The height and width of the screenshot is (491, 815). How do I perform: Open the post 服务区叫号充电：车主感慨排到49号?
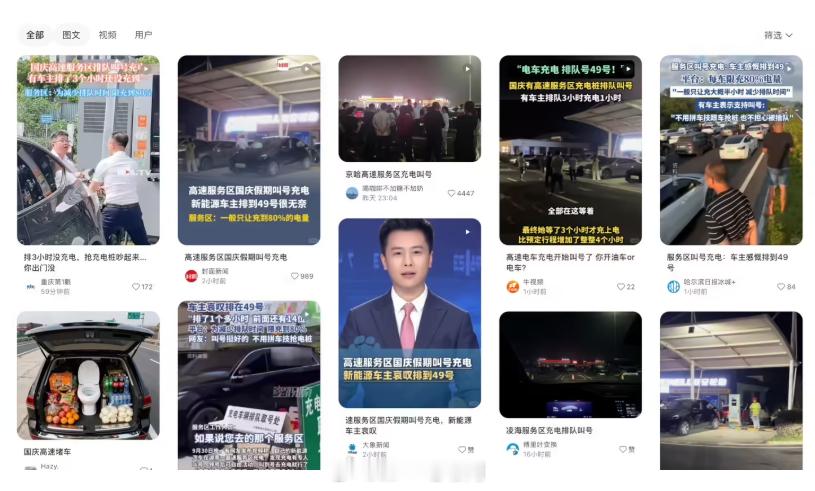pos(731,150)
